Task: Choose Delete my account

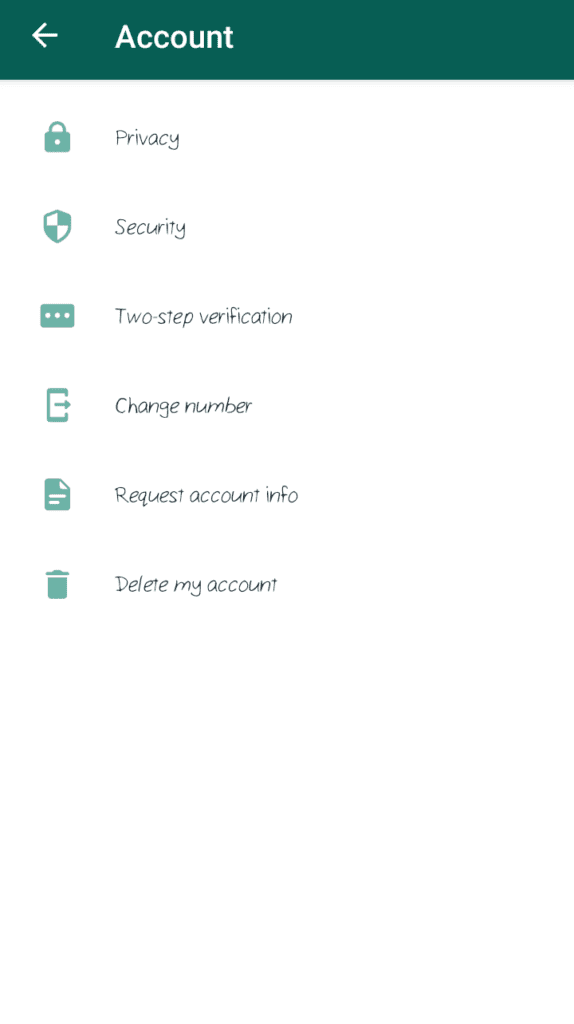Action: pyautogui.click(x=287, y=584)
